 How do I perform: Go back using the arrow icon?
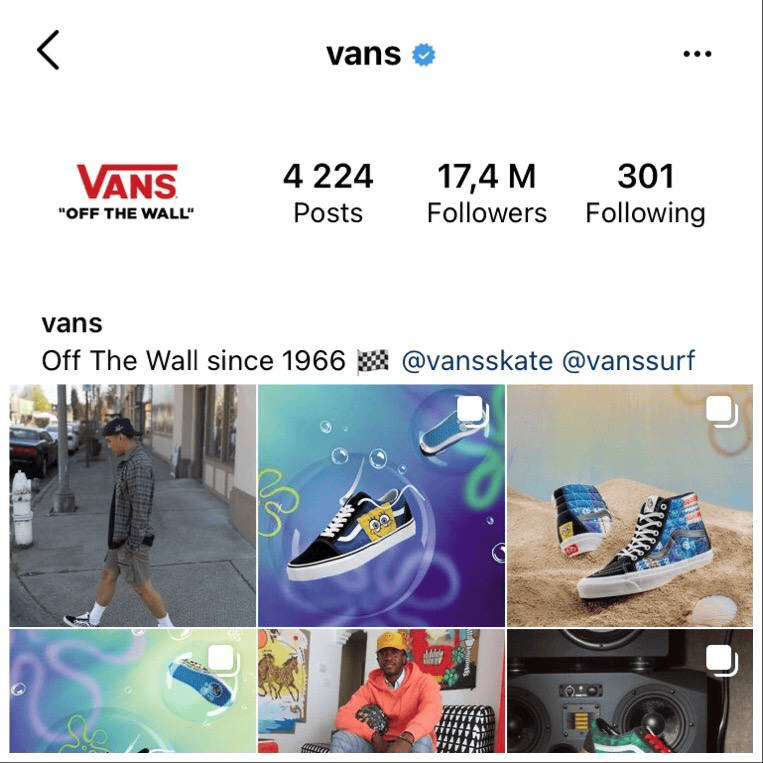[x=48, y=50]
